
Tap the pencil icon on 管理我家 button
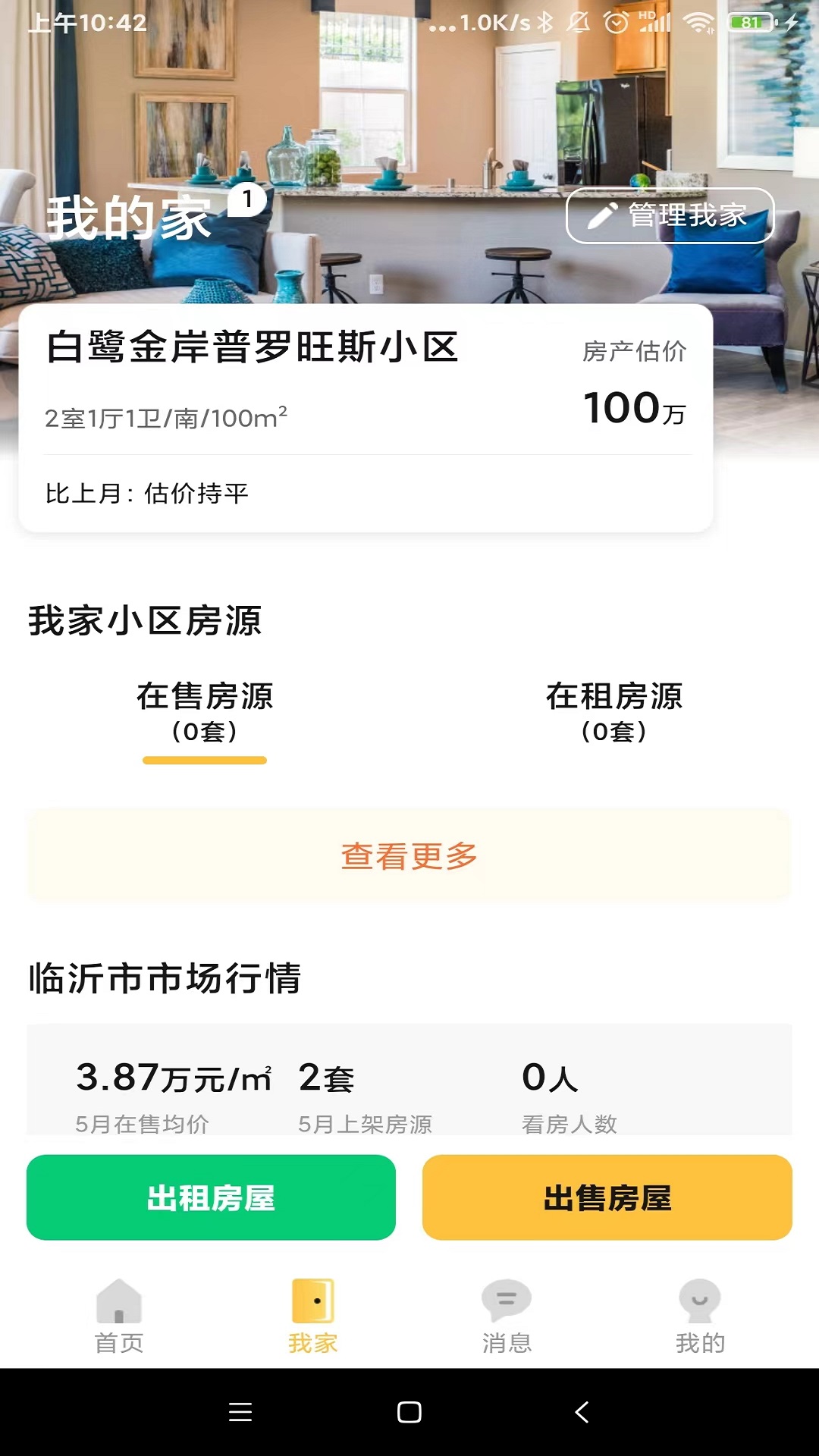tap(603, 215)
